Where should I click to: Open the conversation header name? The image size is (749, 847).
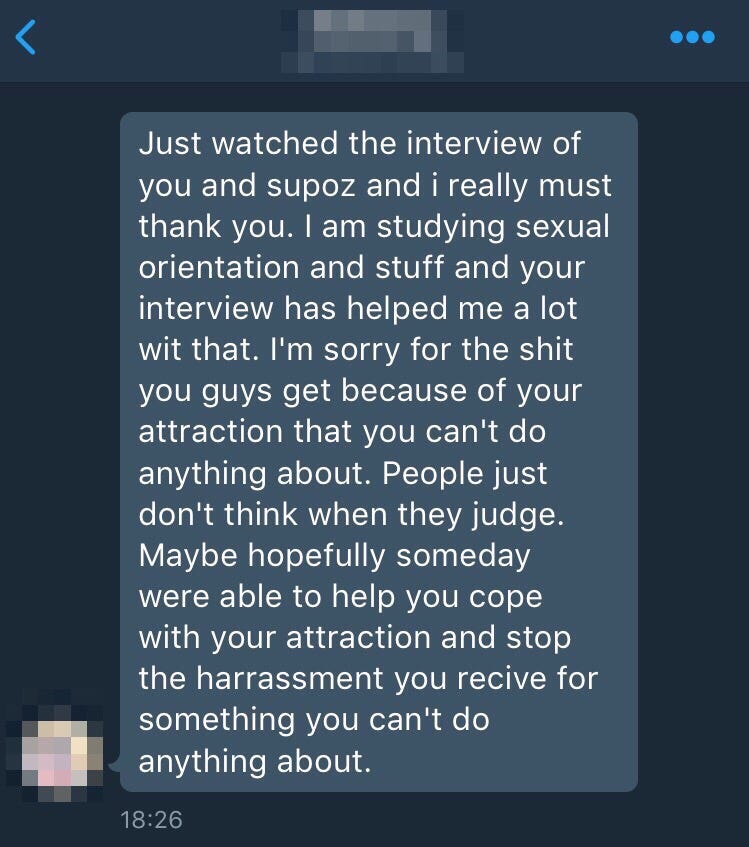coord(371,40)
